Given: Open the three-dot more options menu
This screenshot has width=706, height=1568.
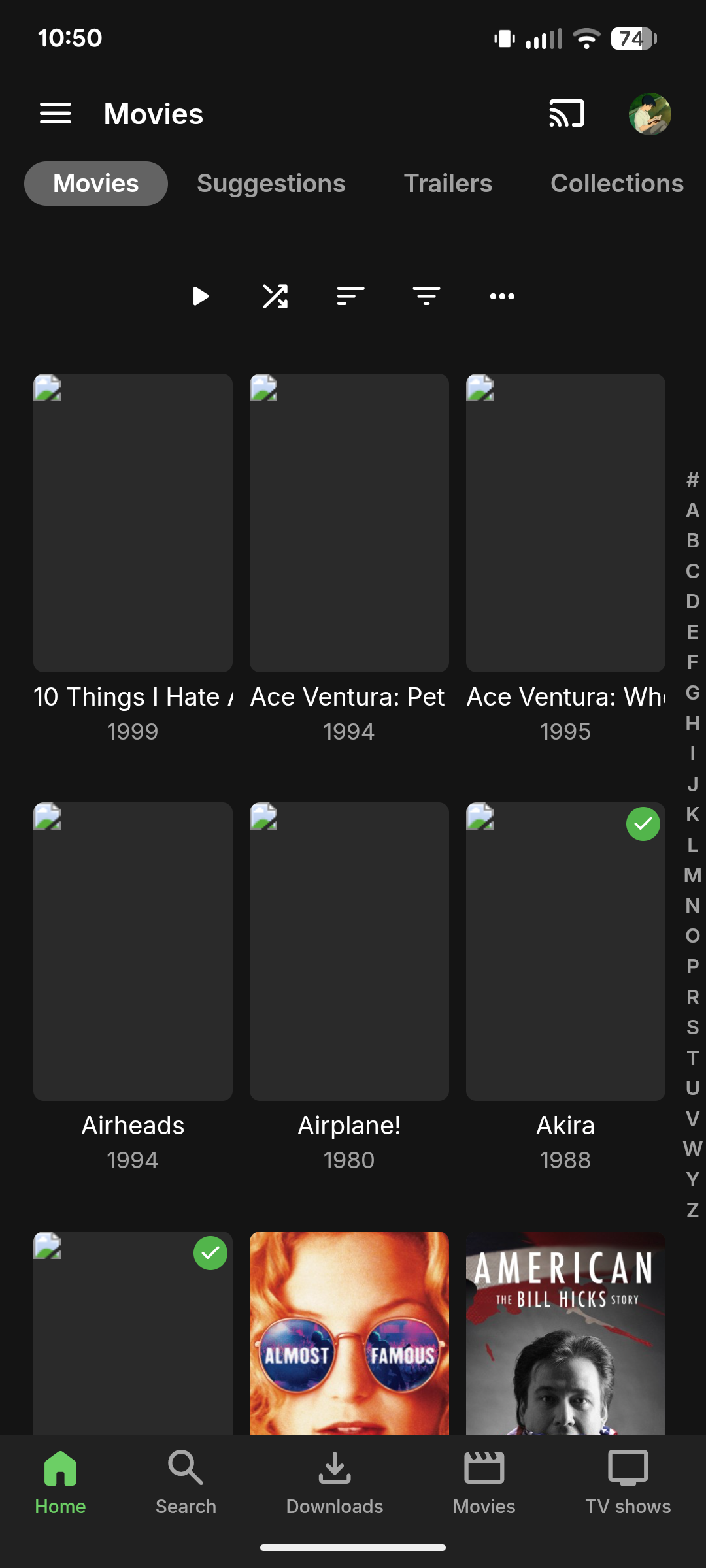Looking at the screenshot, I should (x=502, y=297).
